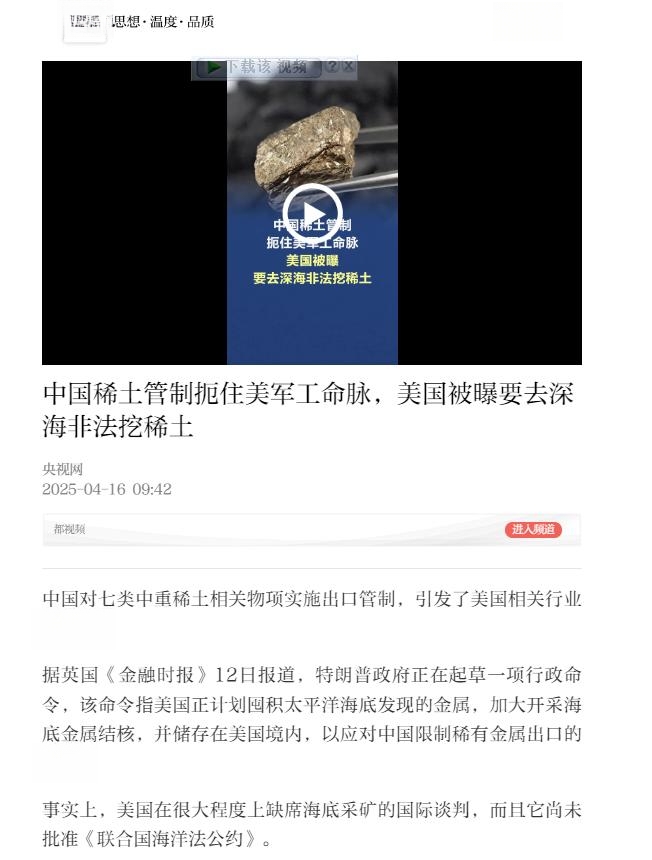Viewport: 652px width, 860px height.
Task: Play the rare earth news video
Action: pos(312,212)
